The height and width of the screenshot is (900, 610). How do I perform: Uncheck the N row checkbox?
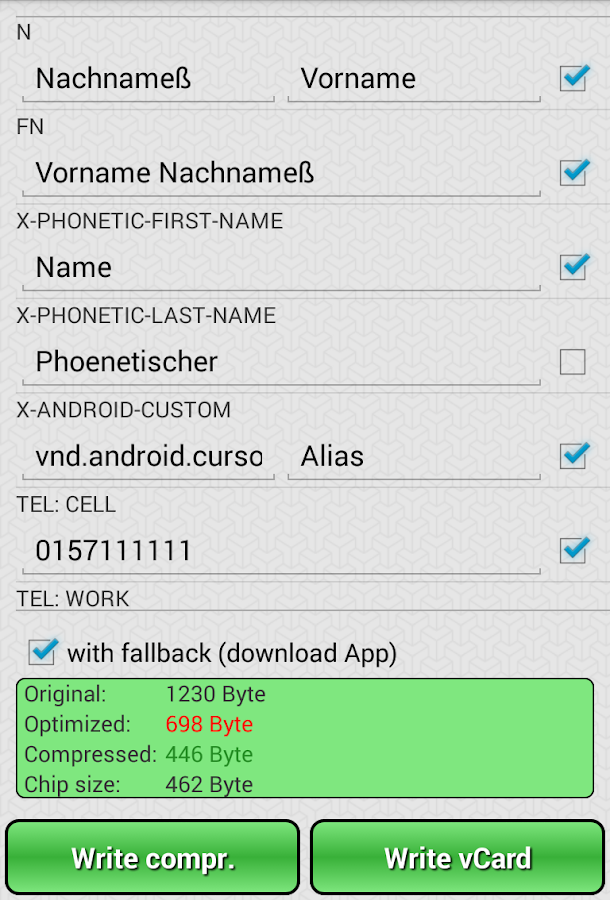573,78
